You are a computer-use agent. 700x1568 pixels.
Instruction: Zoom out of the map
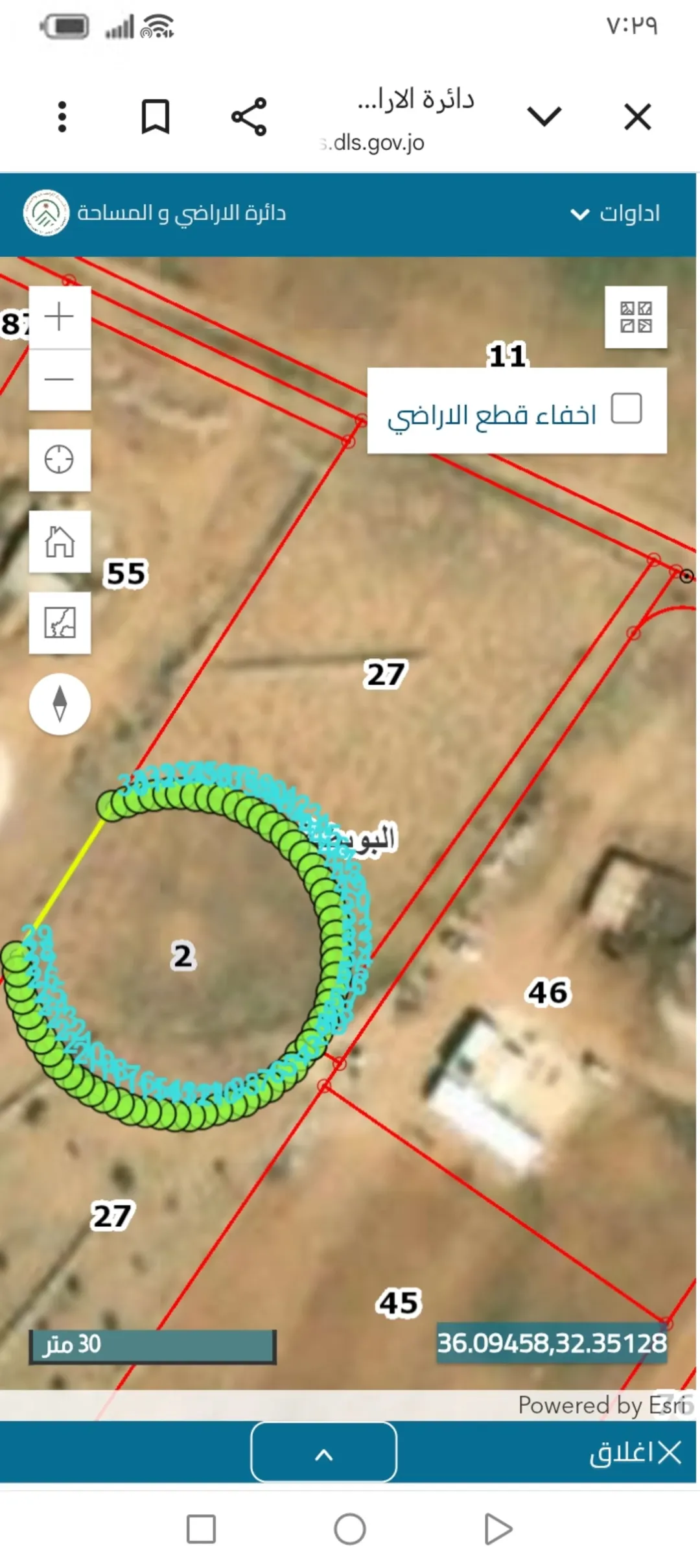point(60,380)
